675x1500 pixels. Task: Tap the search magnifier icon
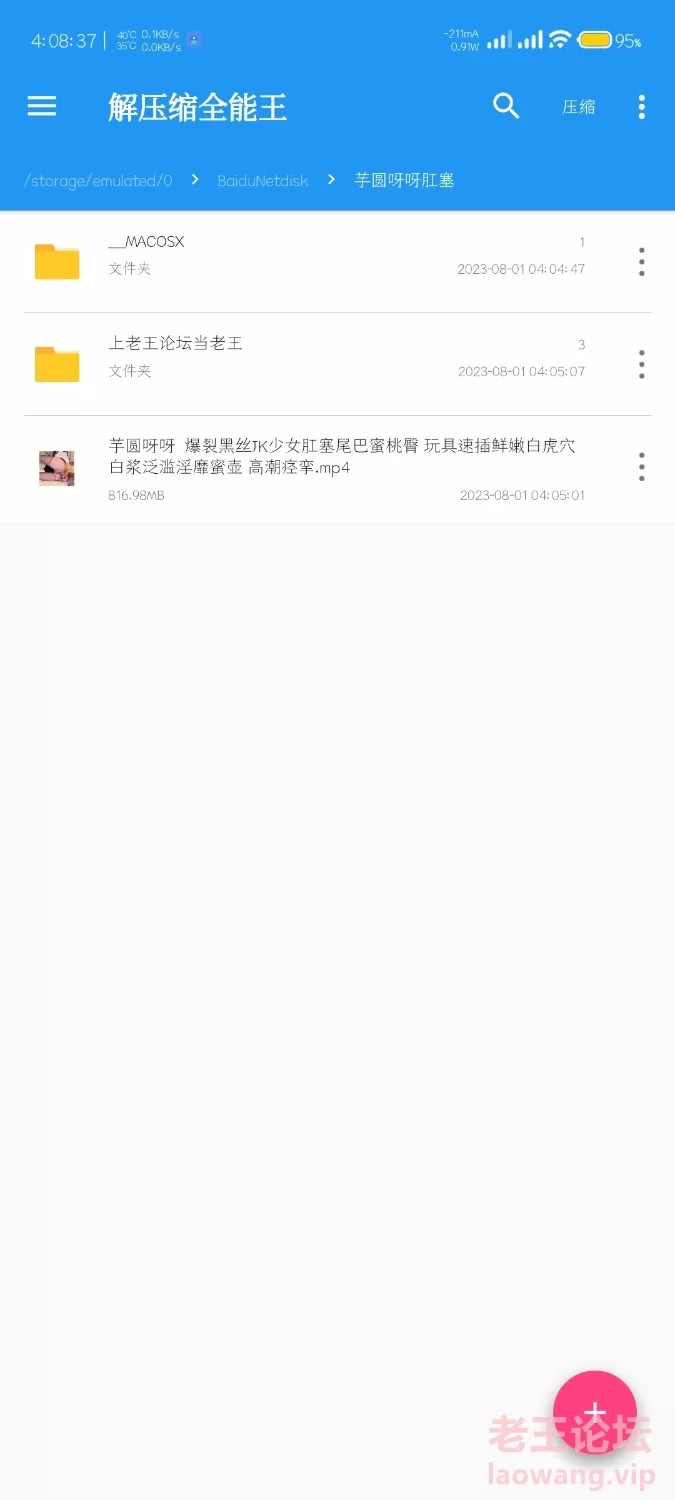506,106
